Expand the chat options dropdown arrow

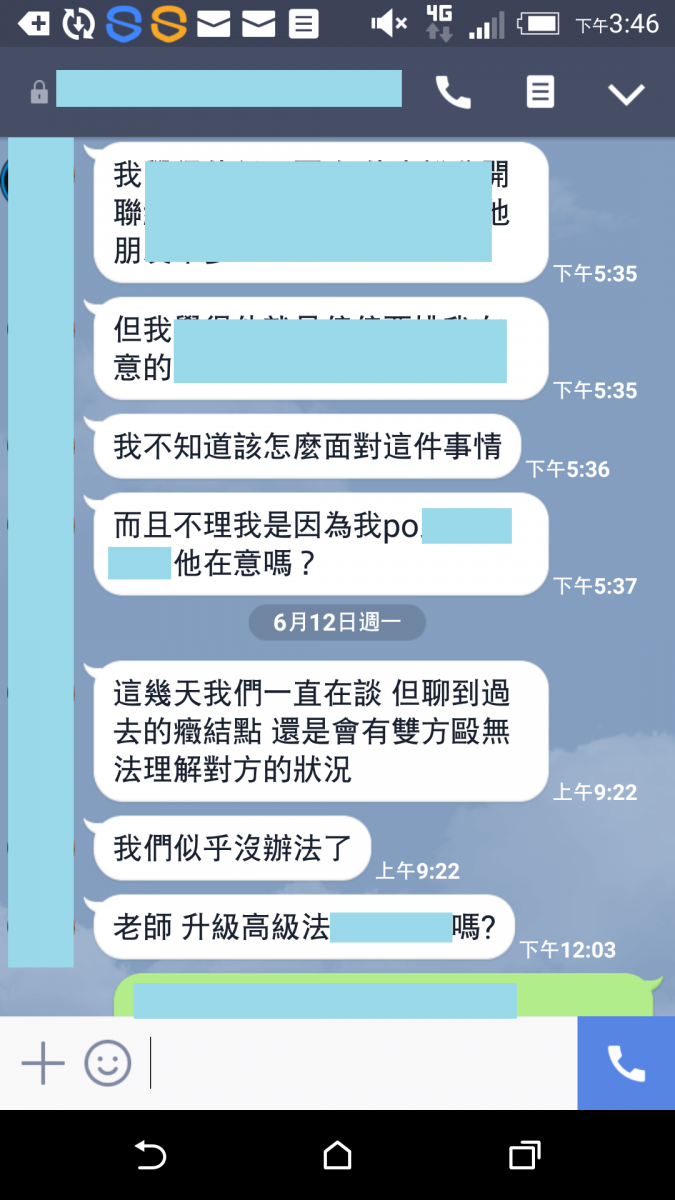(x=627, y=94)
